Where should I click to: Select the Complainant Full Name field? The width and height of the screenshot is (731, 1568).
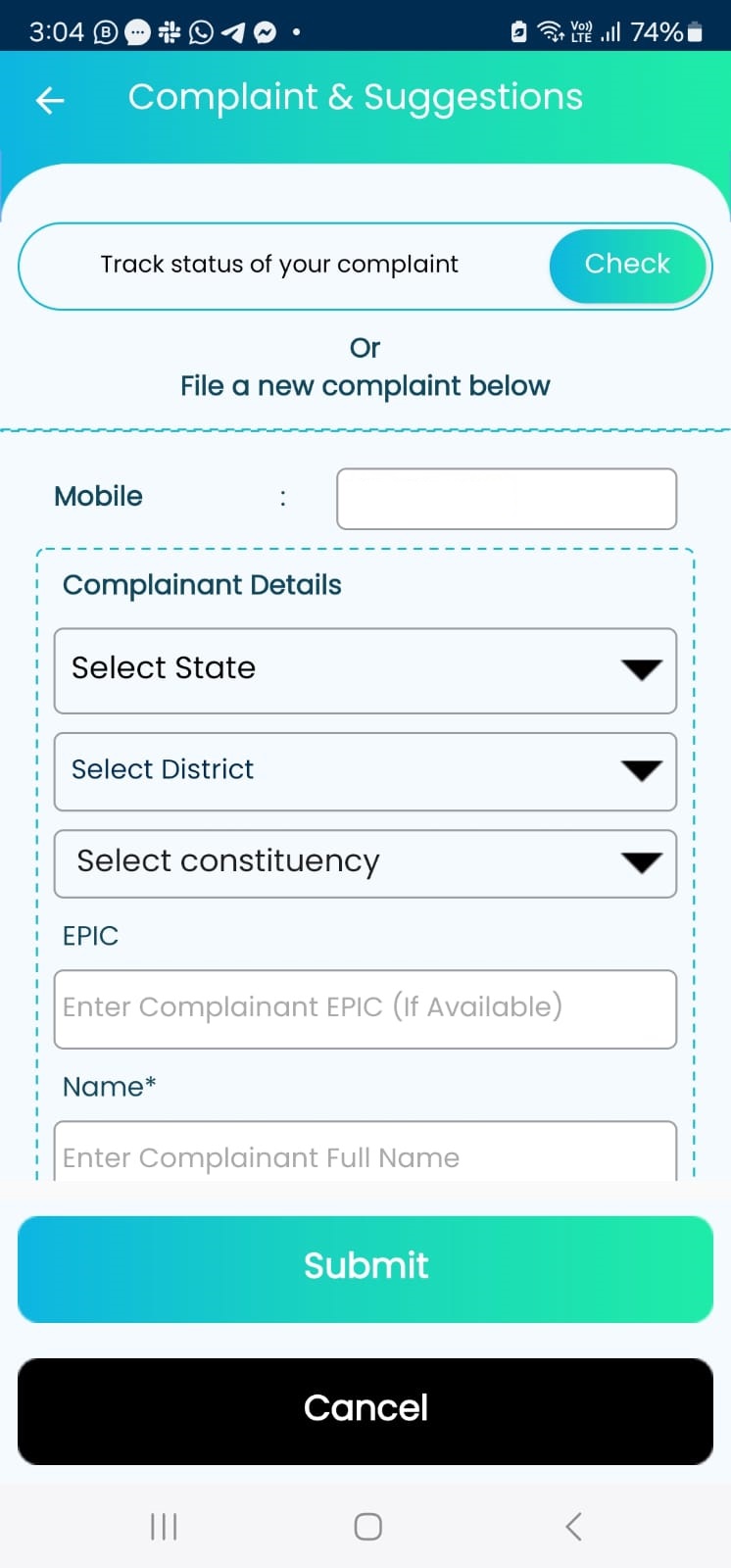point(365,1154)
